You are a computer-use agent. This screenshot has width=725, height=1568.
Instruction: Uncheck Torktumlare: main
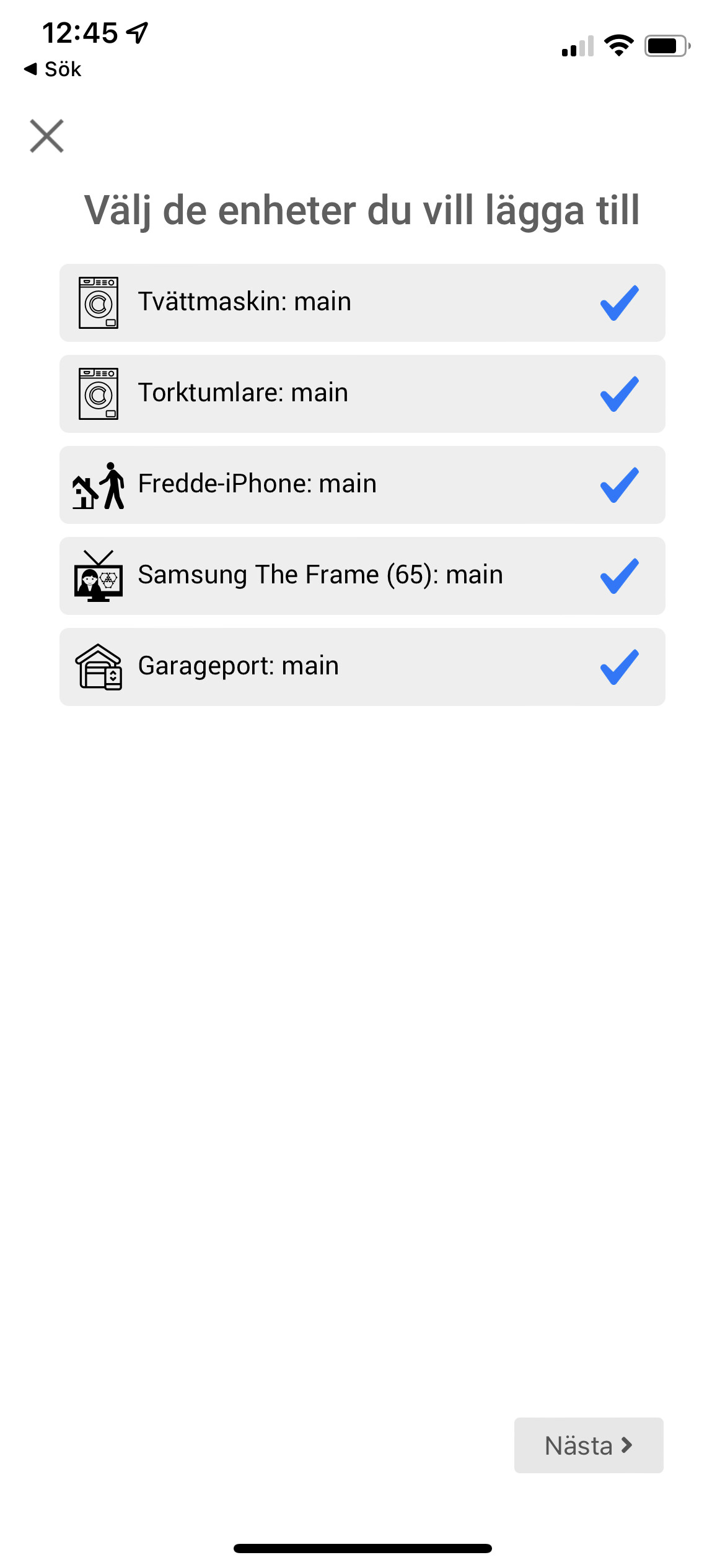point(618,394)
